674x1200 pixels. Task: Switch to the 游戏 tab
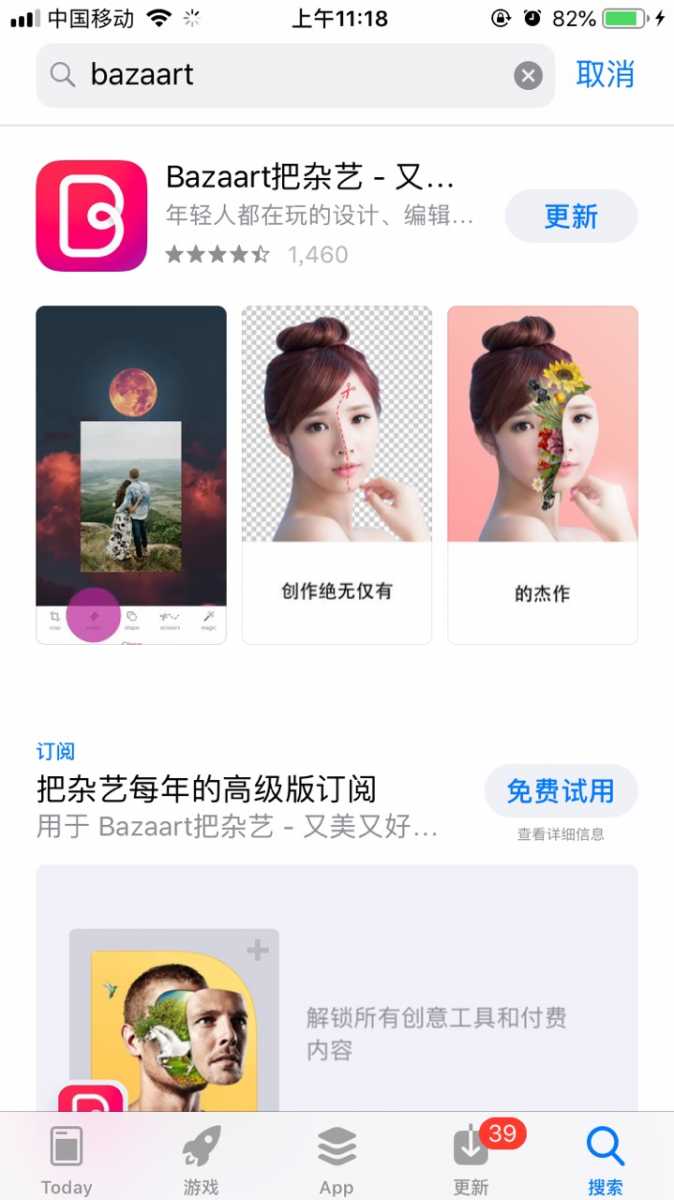[x=201, y=1160]
